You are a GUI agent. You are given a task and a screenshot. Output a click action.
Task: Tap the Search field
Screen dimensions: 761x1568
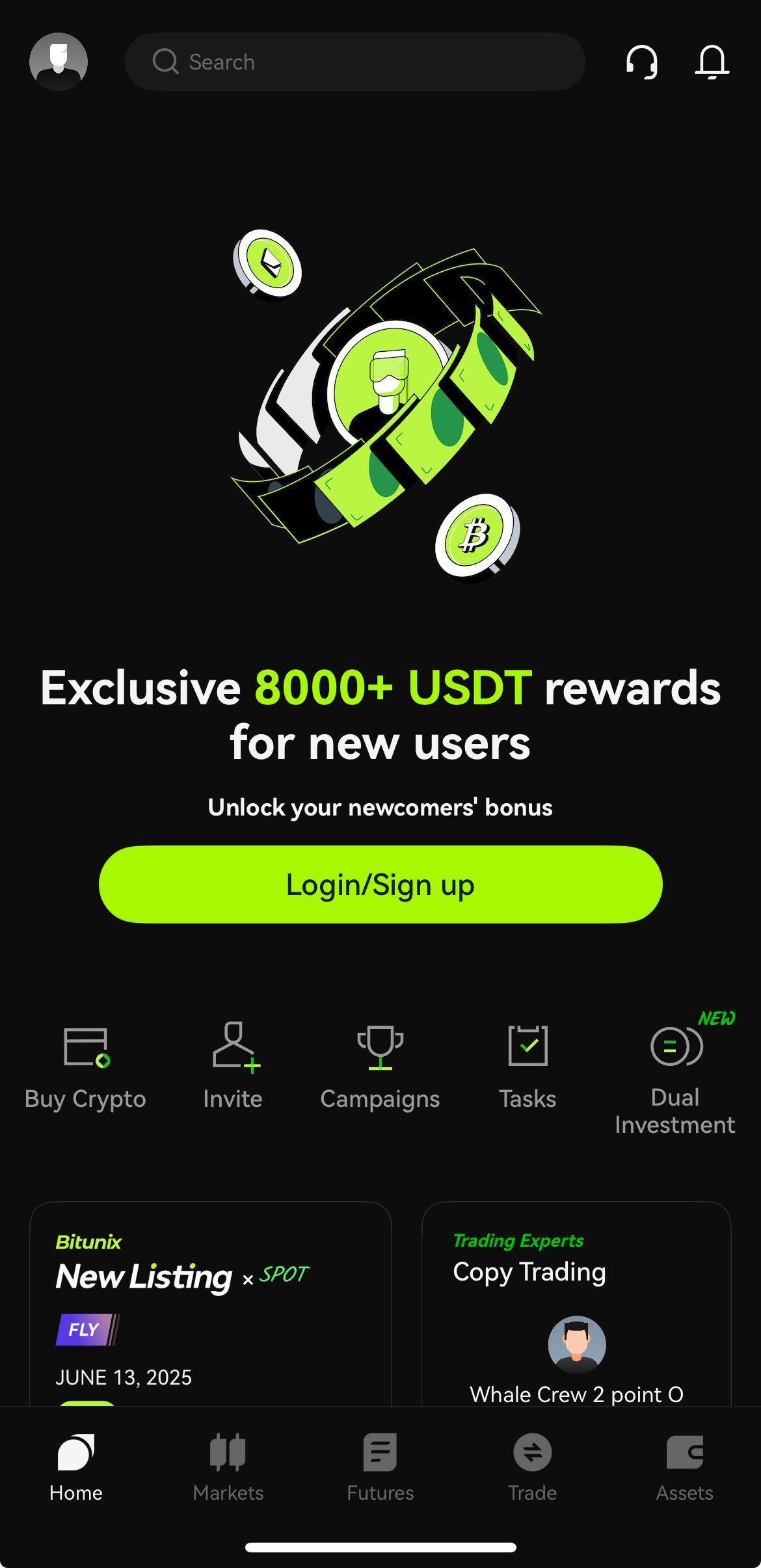coord(354,62)
